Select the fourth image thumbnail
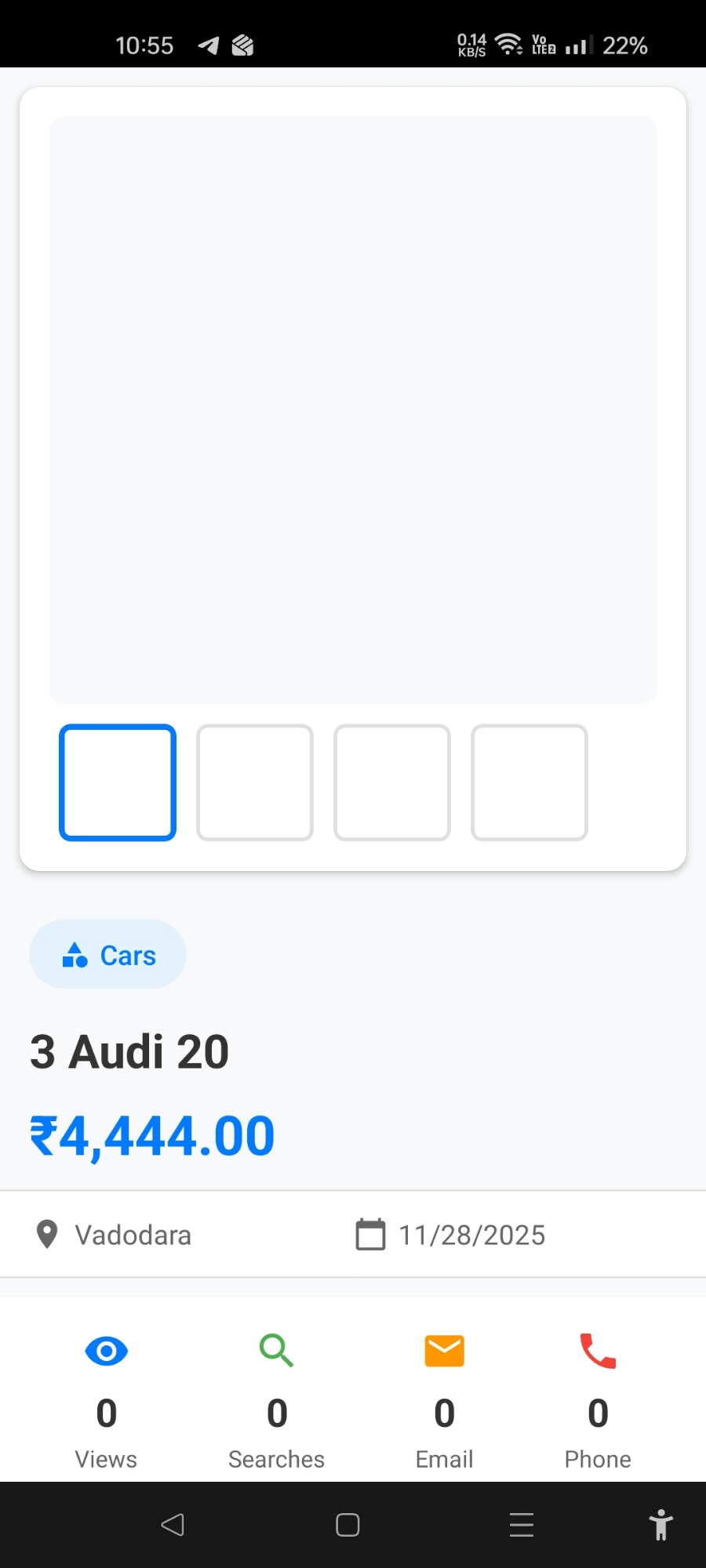 pos(529,782)
